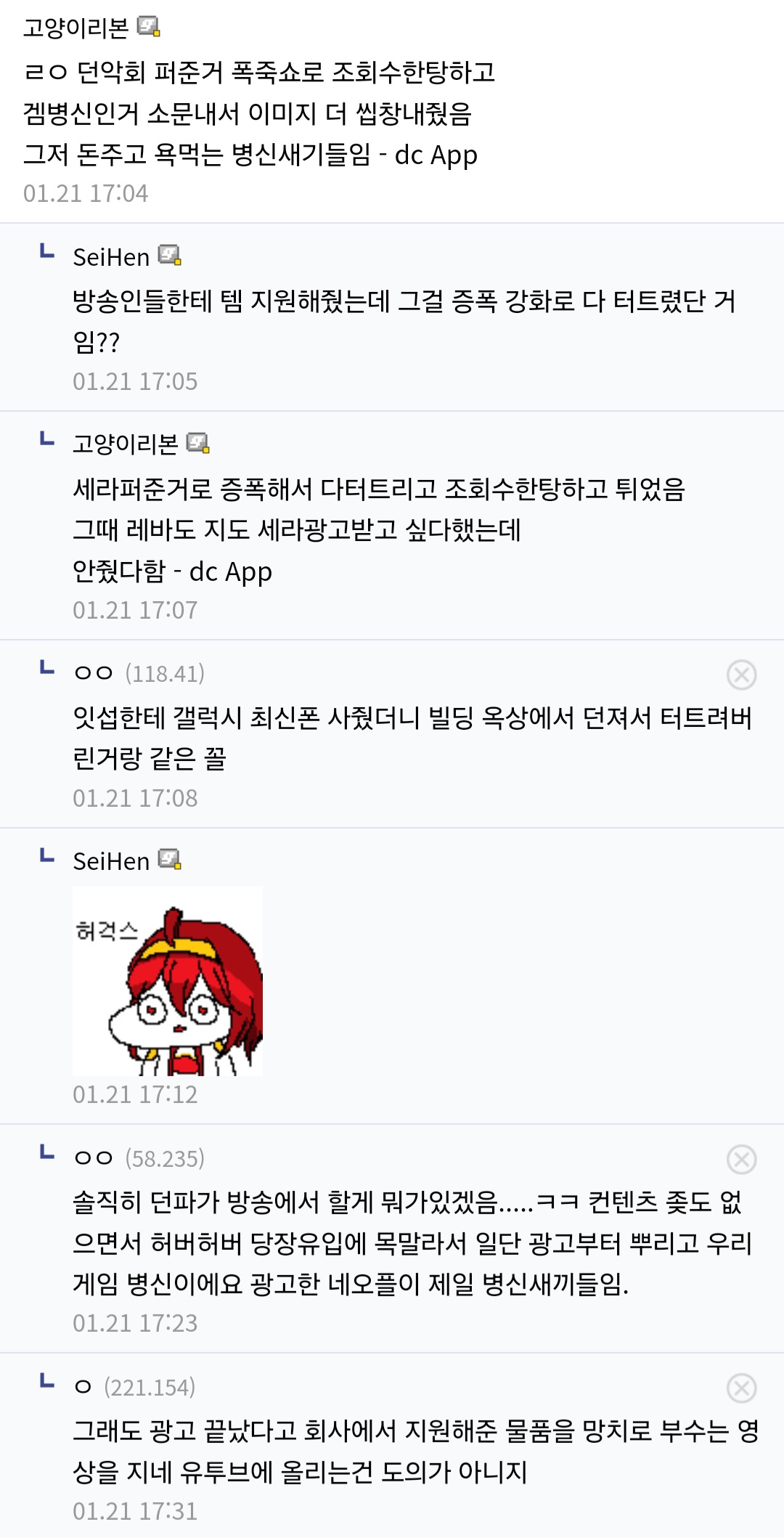Open 고양이리본's profile from the top comment
784x1538 pixels.
tap(75, 28)
